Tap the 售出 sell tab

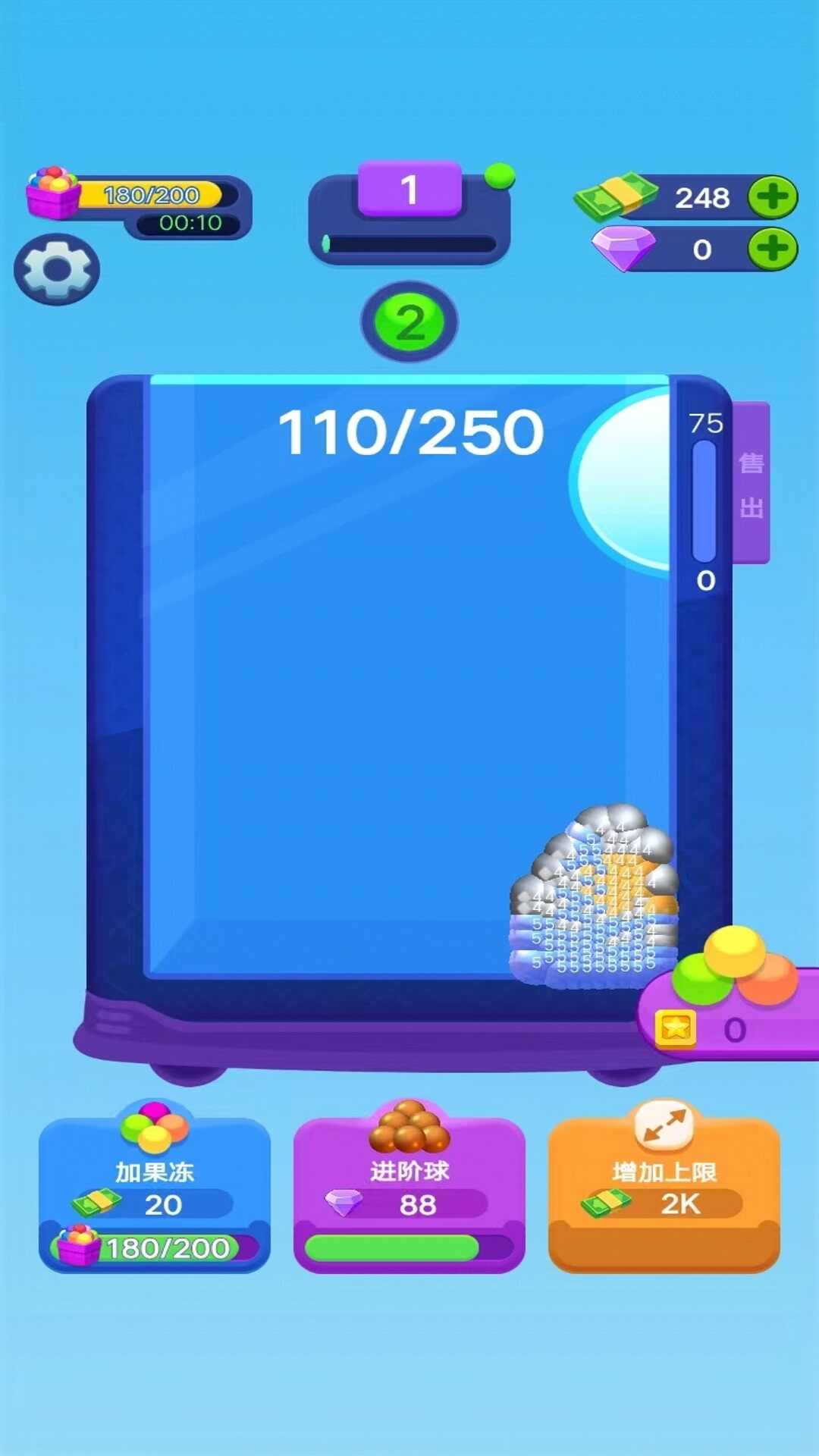coord(751,483)
